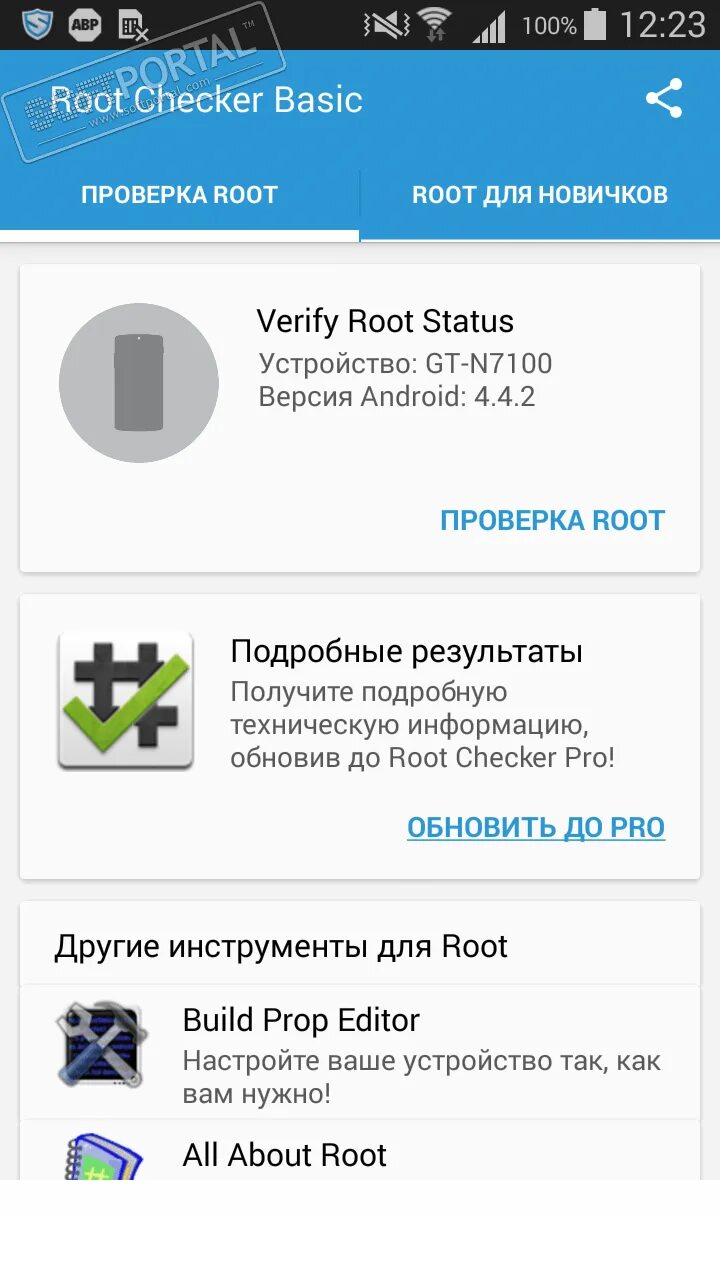Tap the ОБНОВИТЬ ДО PRO link

[x=536, y=827]
